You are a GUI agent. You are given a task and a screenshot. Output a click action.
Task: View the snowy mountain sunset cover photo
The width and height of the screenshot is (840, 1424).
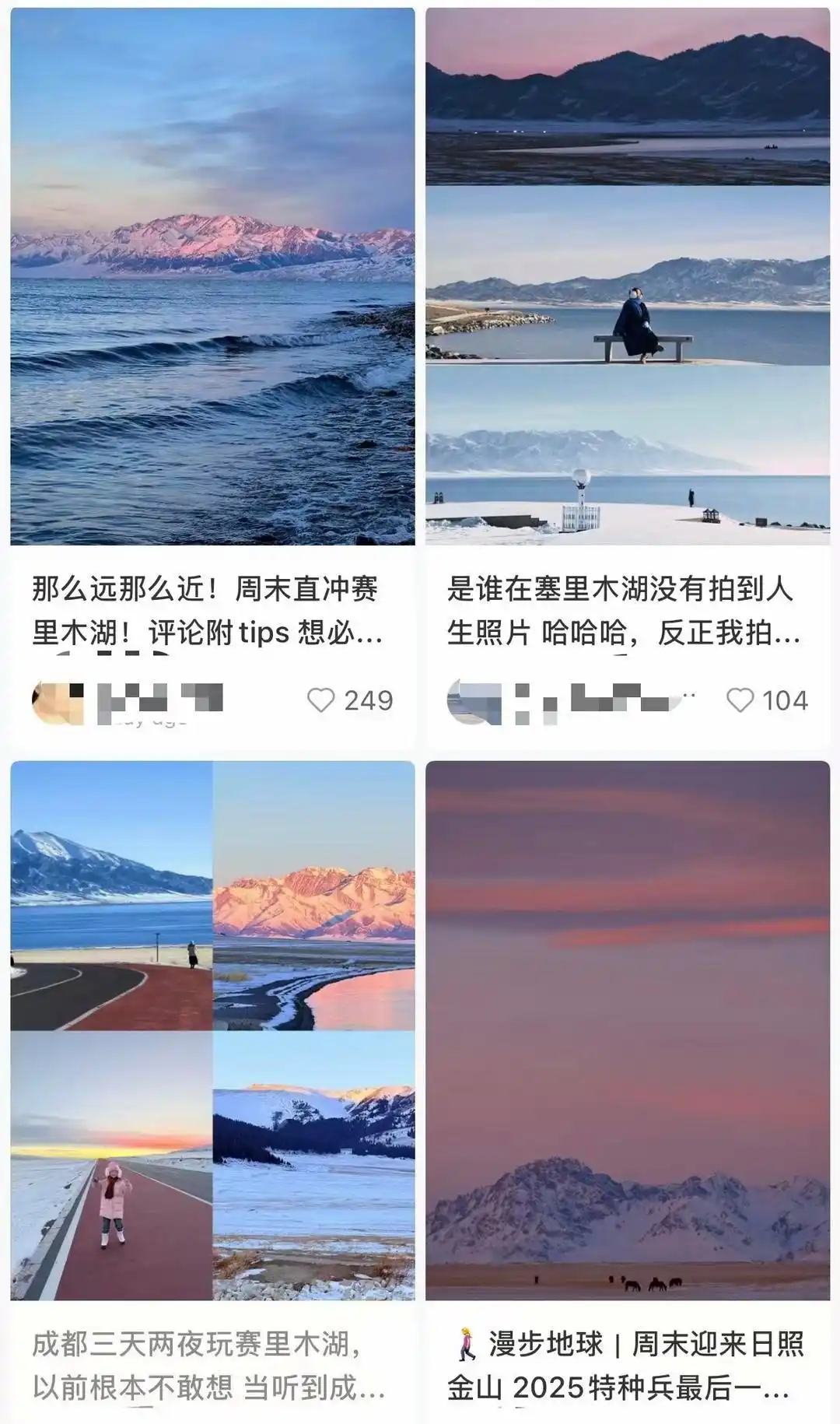pyautogui.click(x=210, y=280)
